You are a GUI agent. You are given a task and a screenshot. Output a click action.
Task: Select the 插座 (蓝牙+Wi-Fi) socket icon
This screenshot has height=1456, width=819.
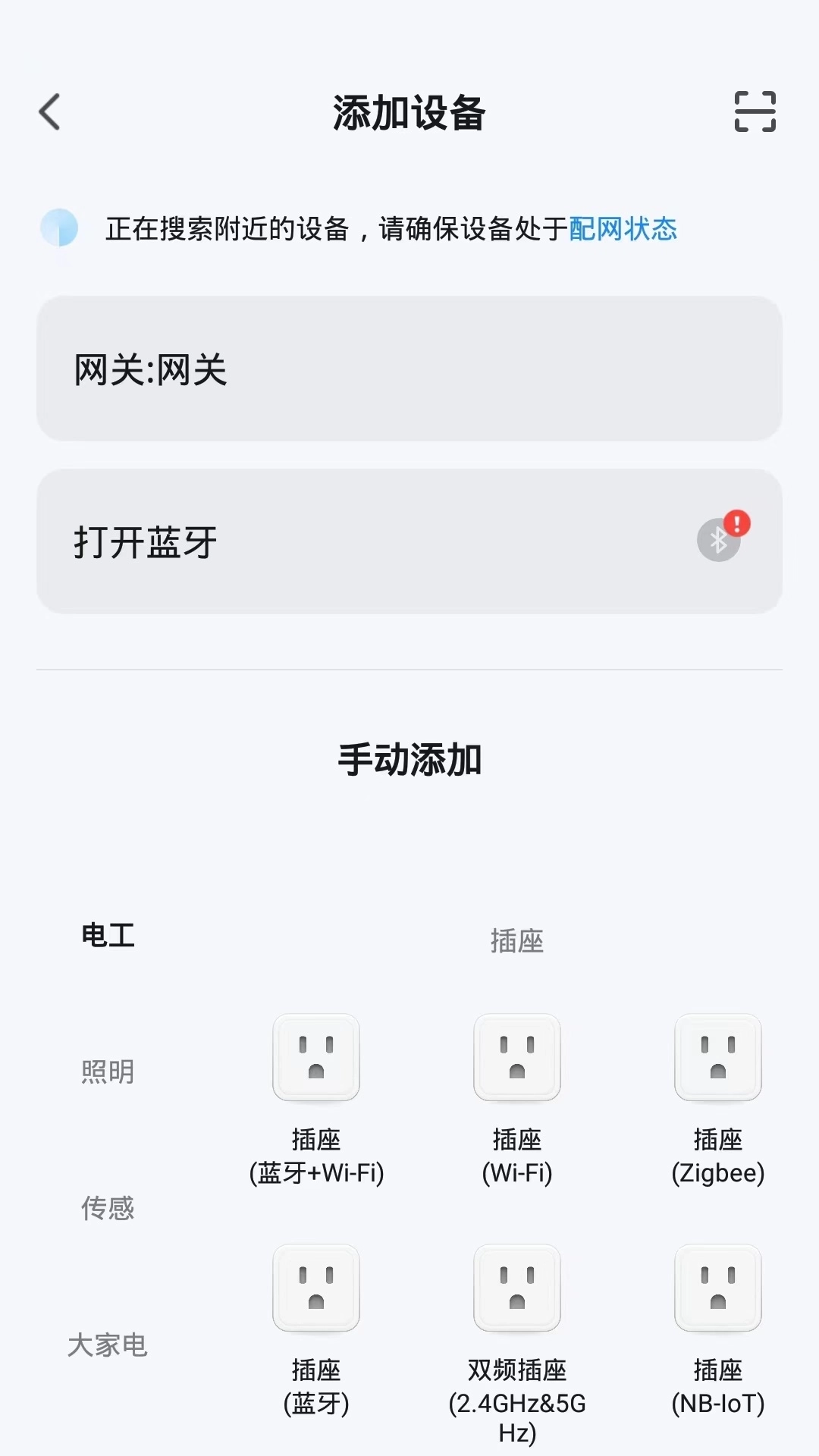click(316, 1057)
